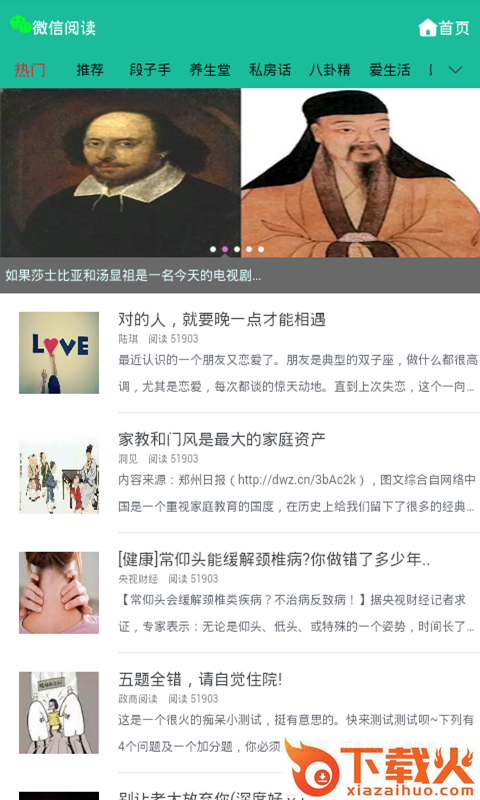Open the 私房话 tab
The height and width of the screenshot is (800, 480).
tap(270, 70)
